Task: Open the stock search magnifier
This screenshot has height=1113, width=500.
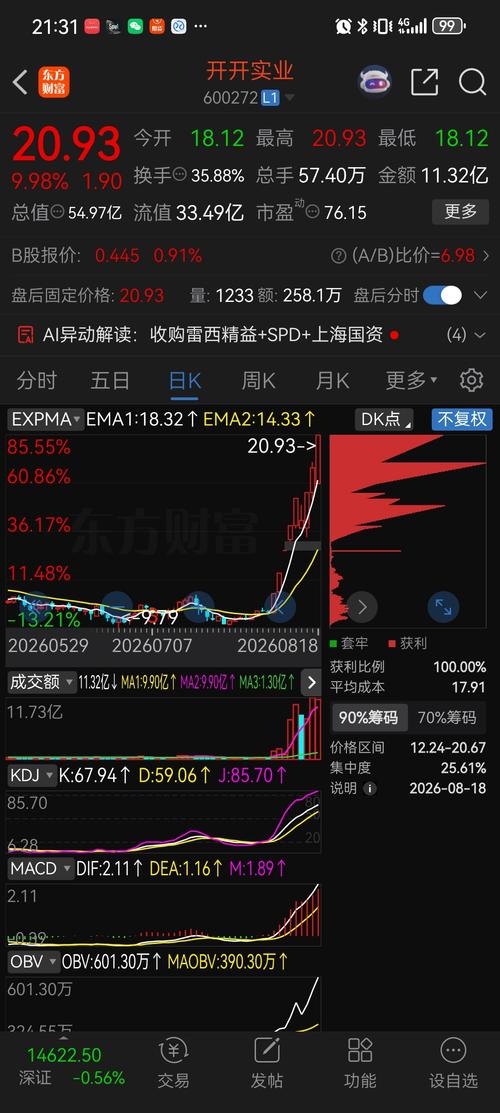Action: tap(472, 82)
